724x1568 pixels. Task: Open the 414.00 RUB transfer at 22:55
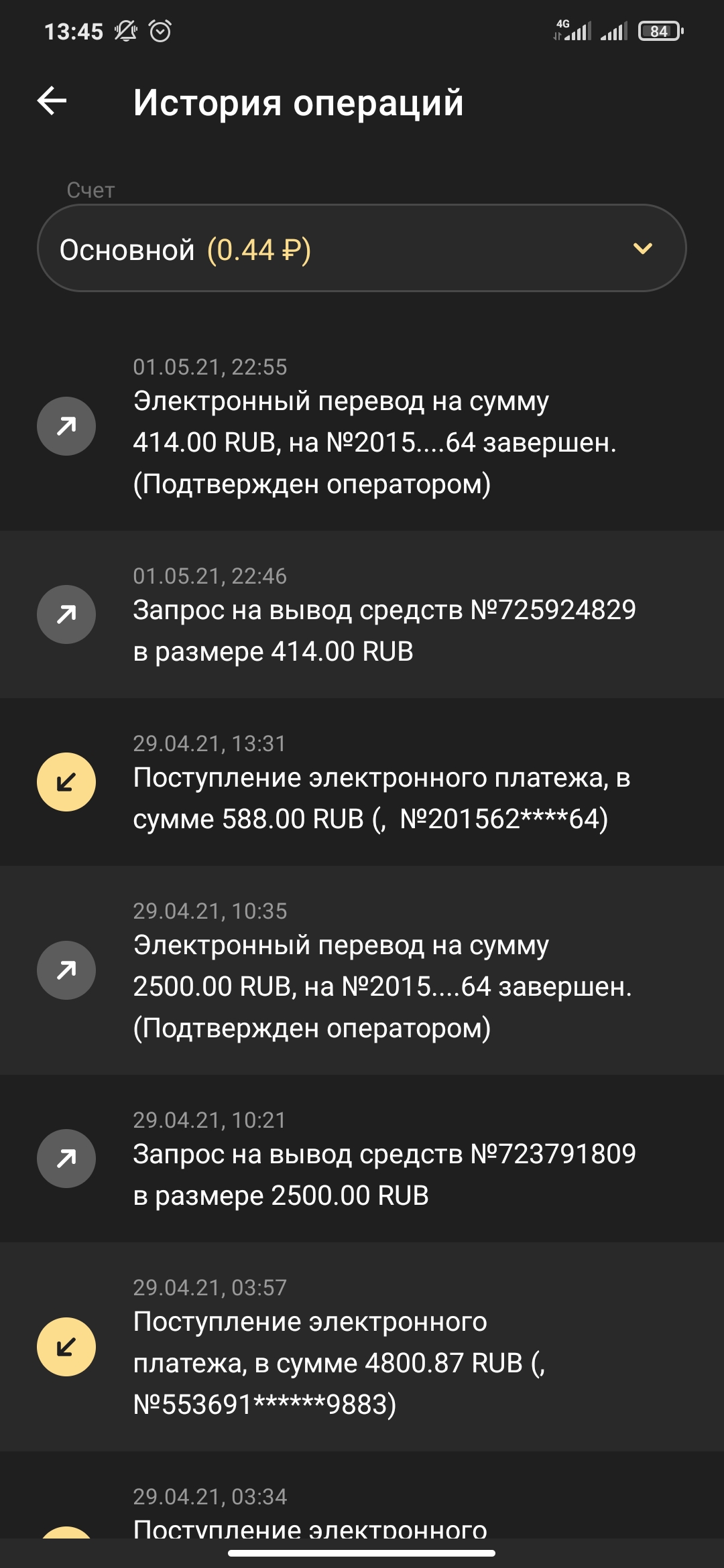362,426
